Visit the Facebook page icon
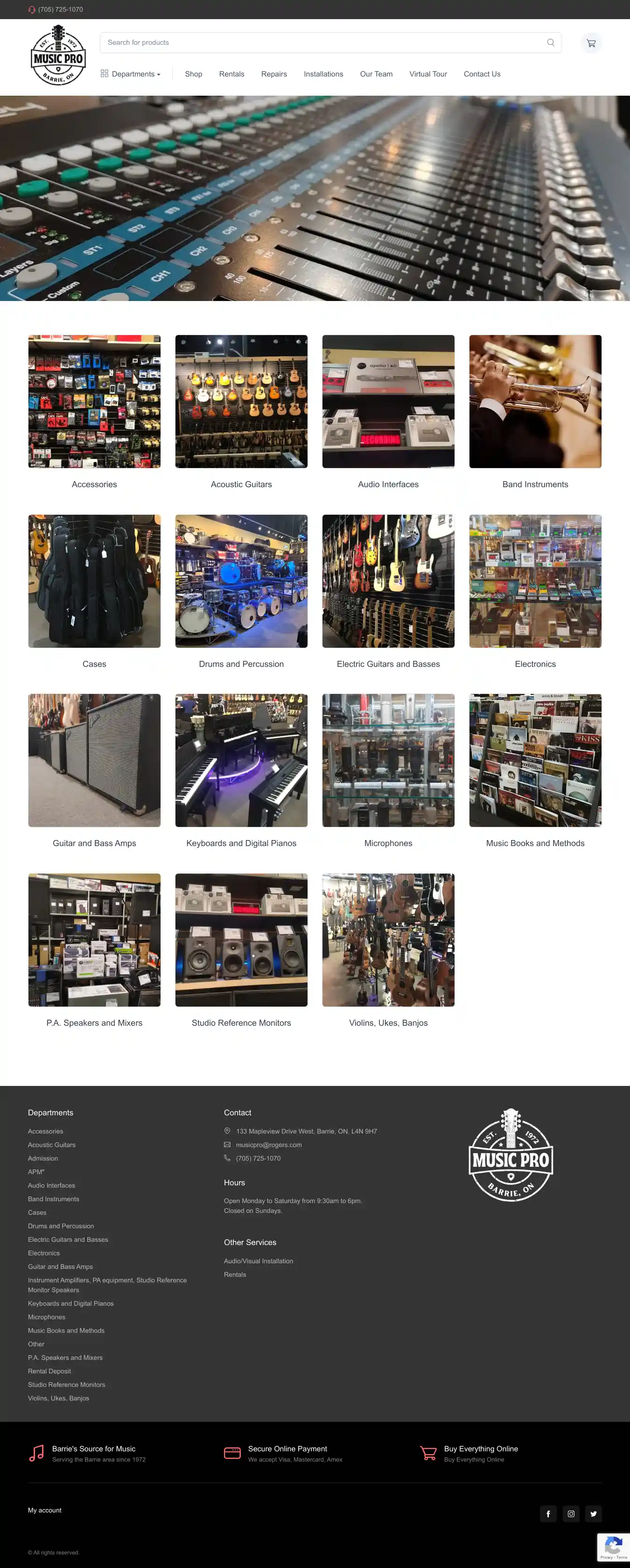 (548, 1514)
